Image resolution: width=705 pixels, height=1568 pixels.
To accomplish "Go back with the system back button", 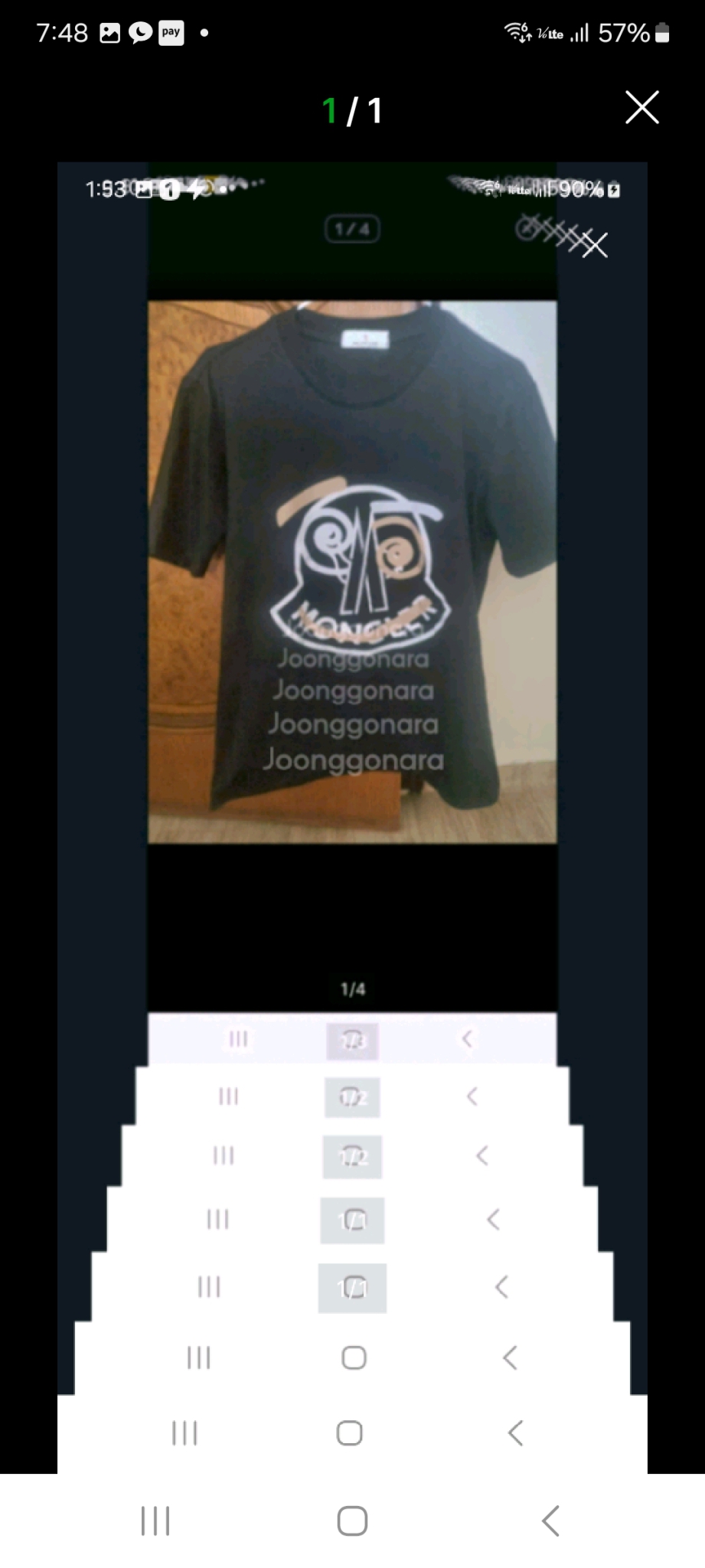I will click(550, 1521).
